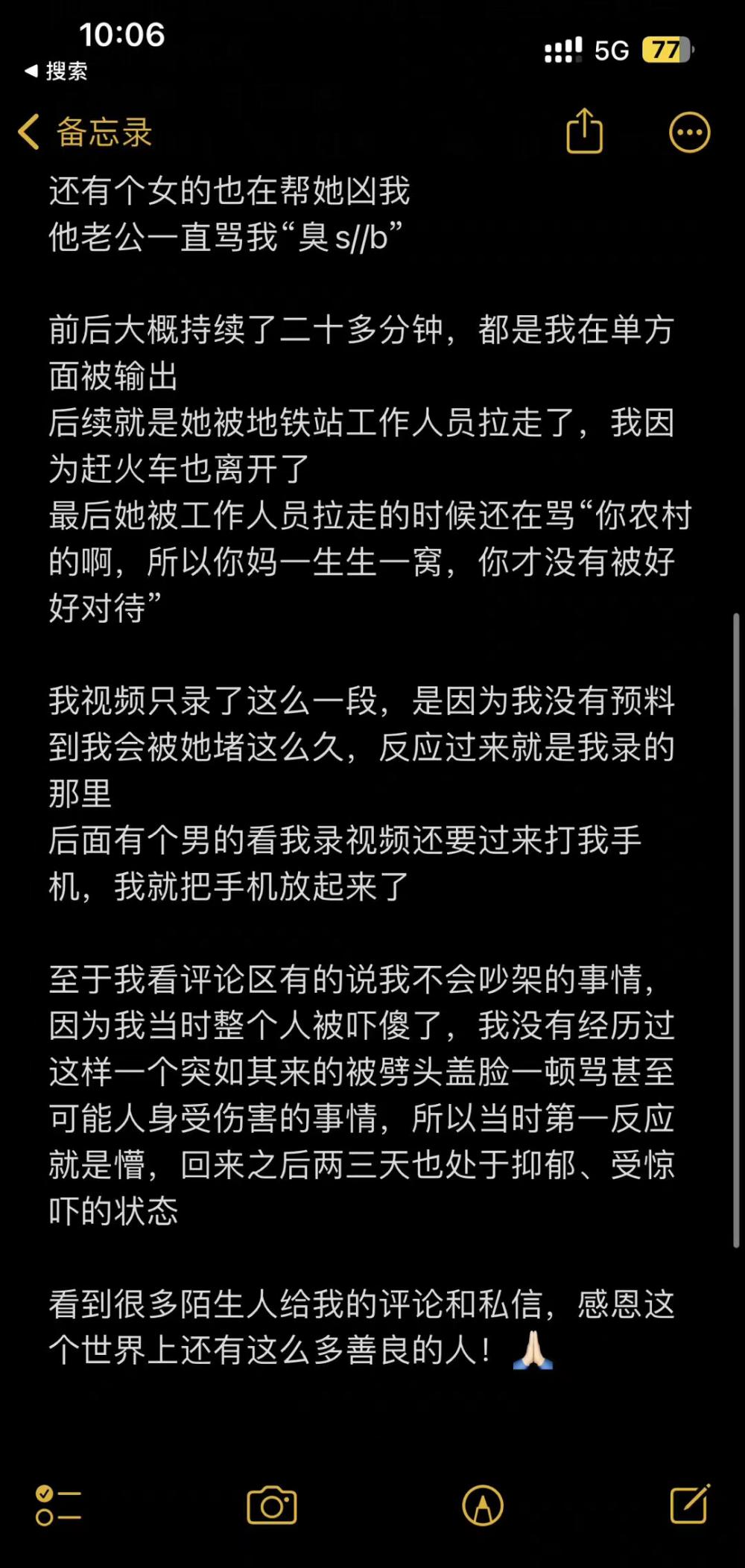This screenshot has width=745, height=1568.
Task: Return to 搜索 via status bar
Action: pyautogui.click(x=57, y=72)
